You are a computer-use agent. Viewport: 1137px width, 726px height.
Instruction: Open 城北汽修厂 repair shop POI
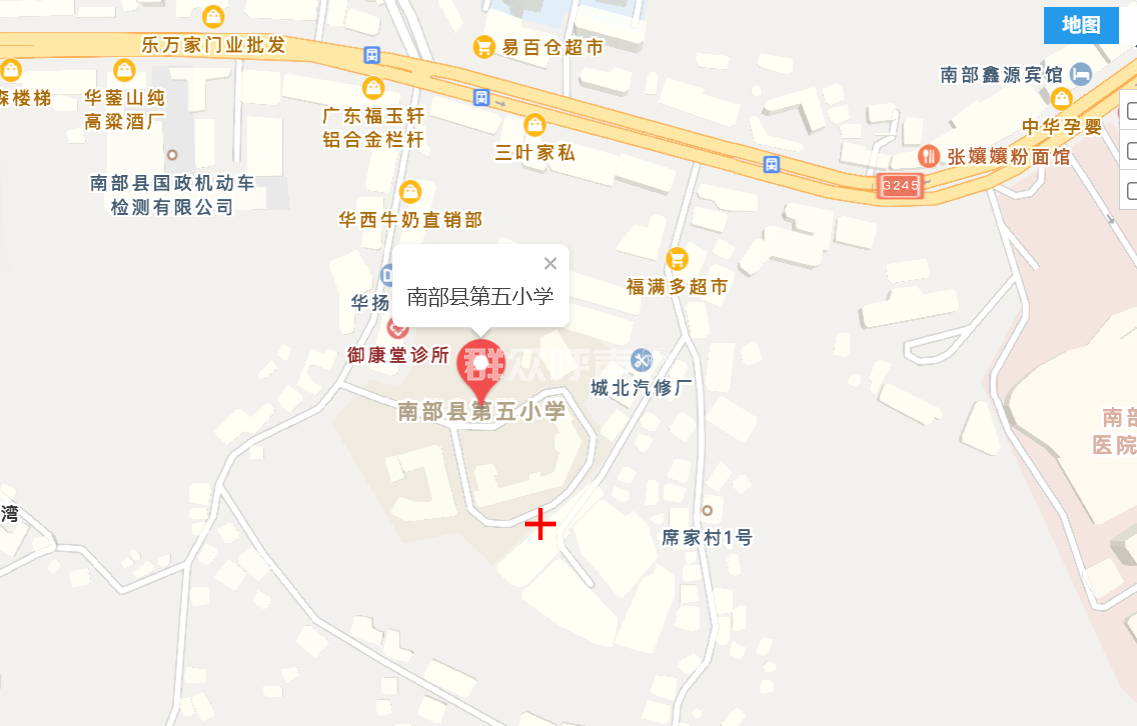641,360
